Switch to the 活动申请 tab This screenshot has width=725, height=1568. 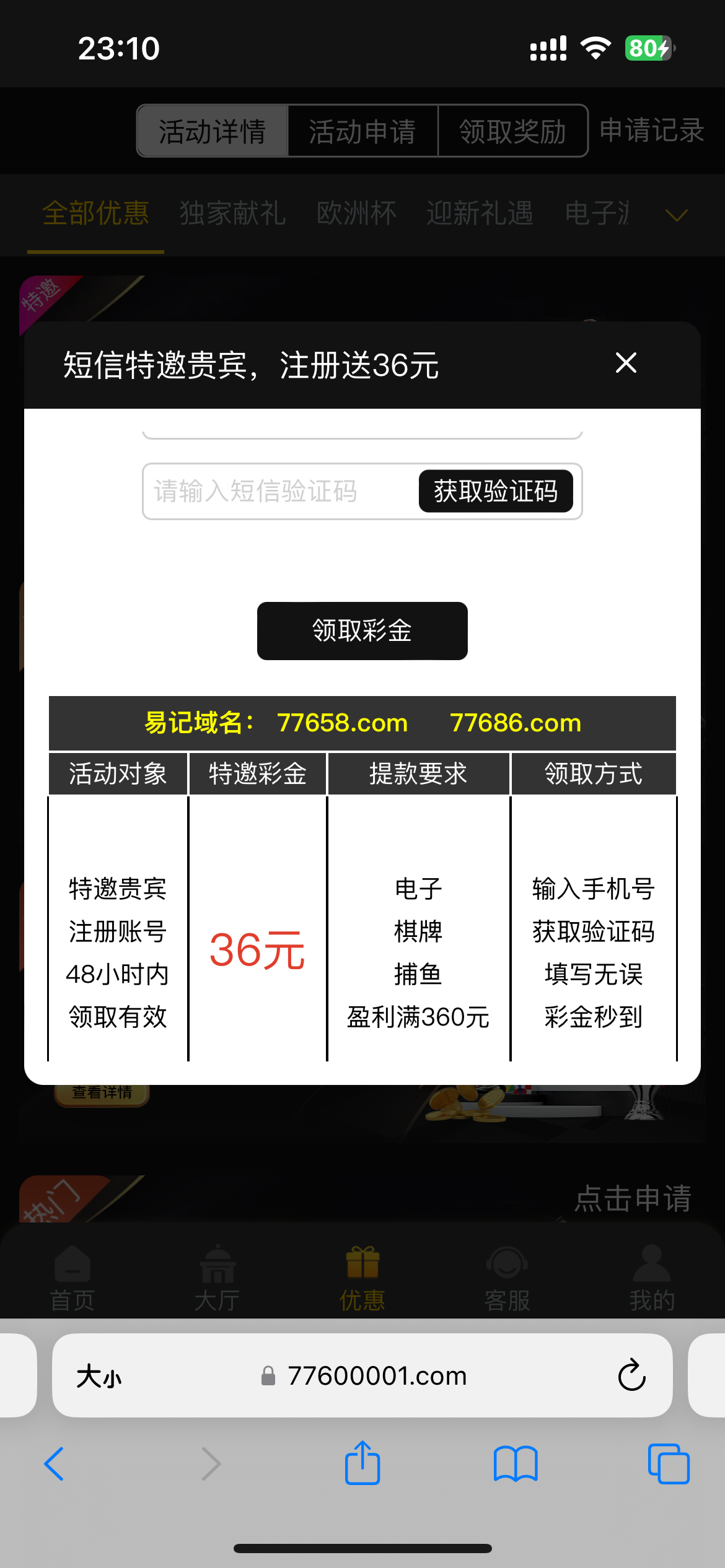click(362, 131)
